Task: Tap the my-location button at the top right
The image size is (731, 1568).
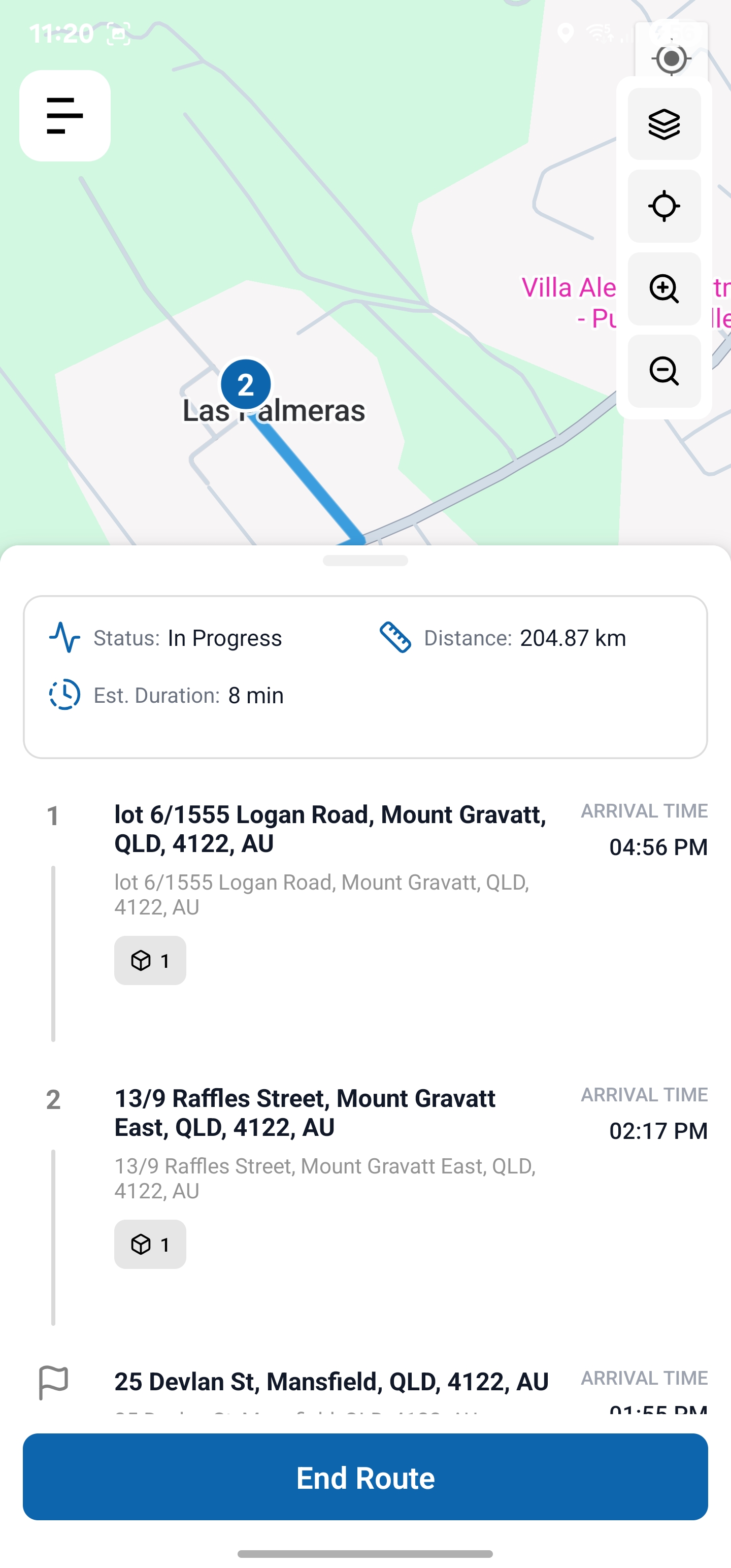Action: pyautogui.click(x=671, y=58)
